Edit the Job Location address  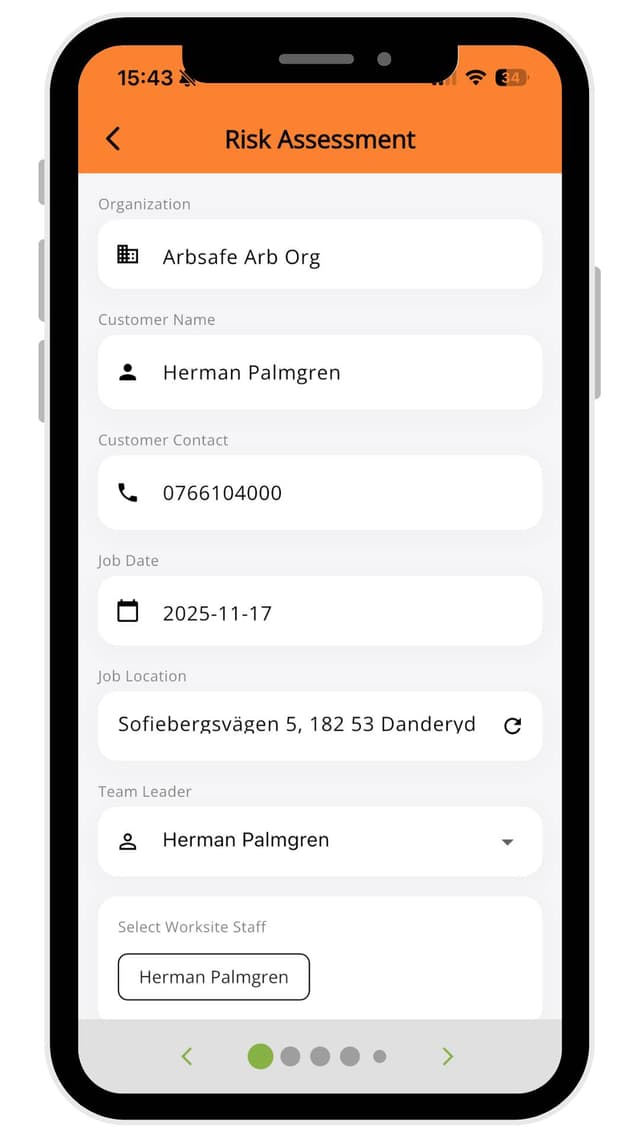[x=297, y=725]
